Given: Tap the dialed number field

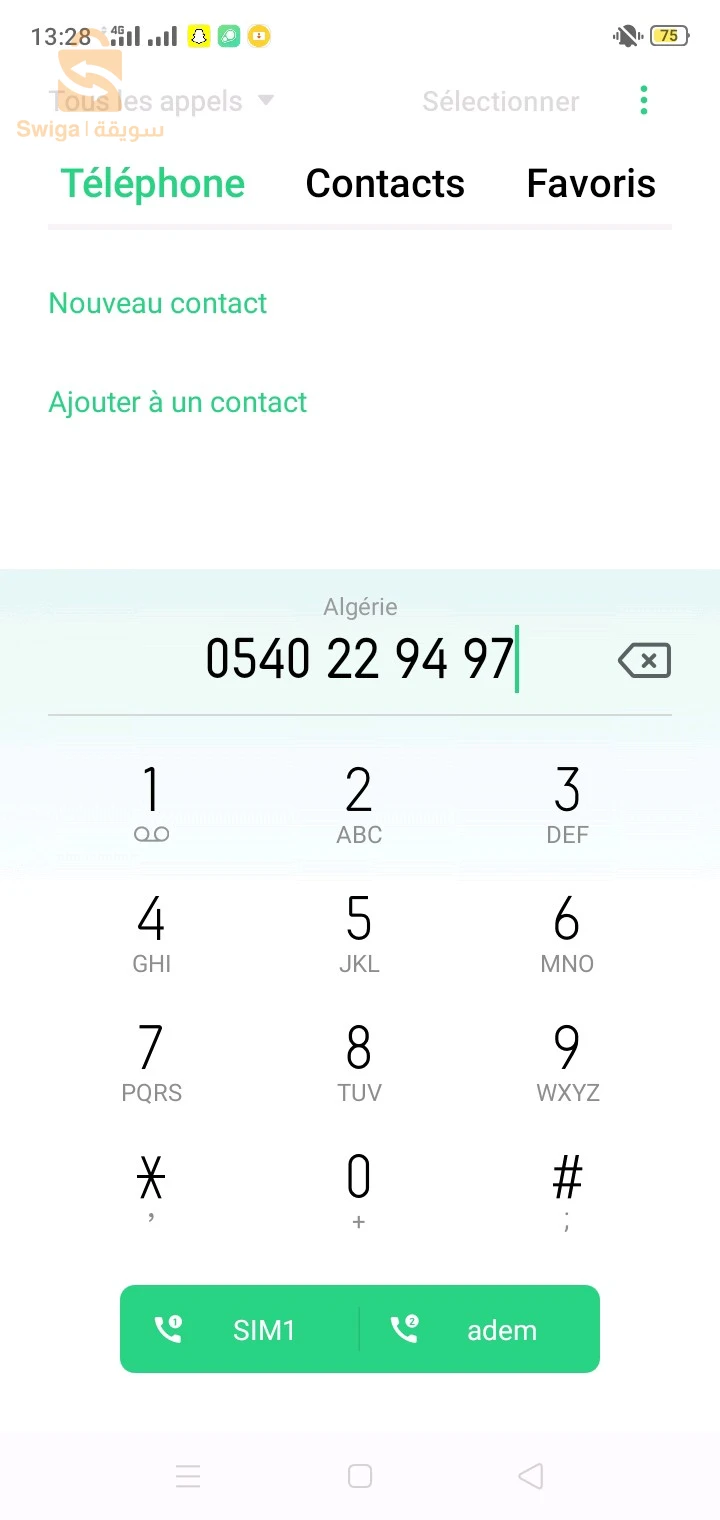Looking at the screenshot, I should pyautogui.click(x=360, y=660).
